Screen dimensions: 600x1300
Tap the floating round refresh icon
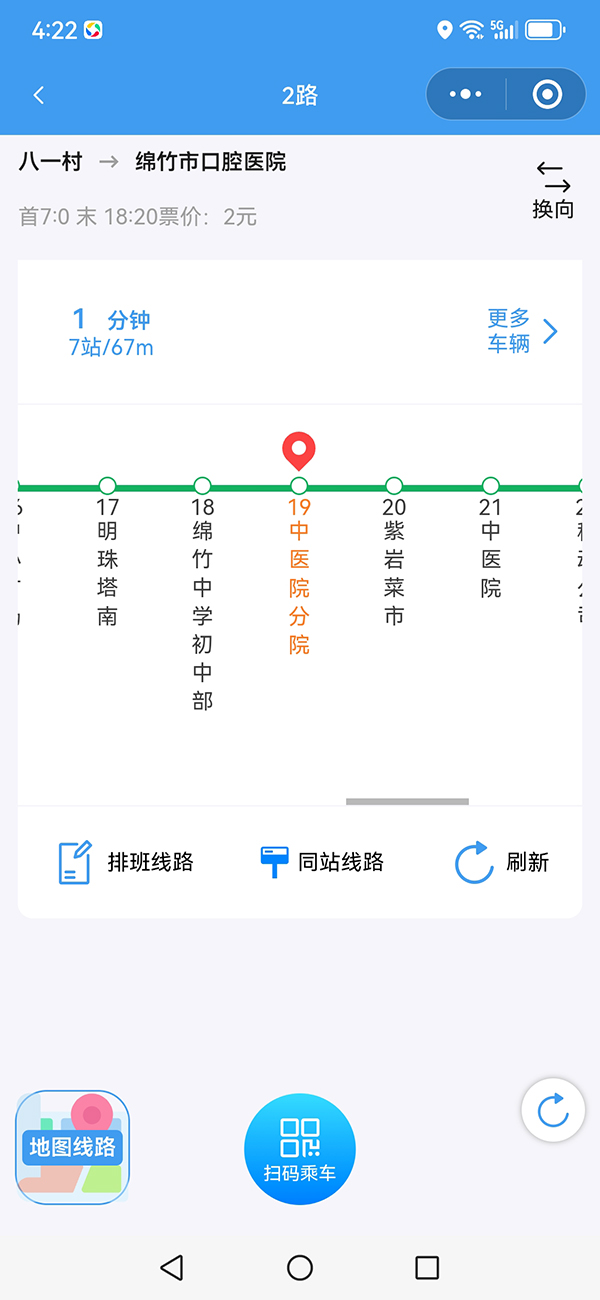pyautogui.click(x=553, y=1110)
